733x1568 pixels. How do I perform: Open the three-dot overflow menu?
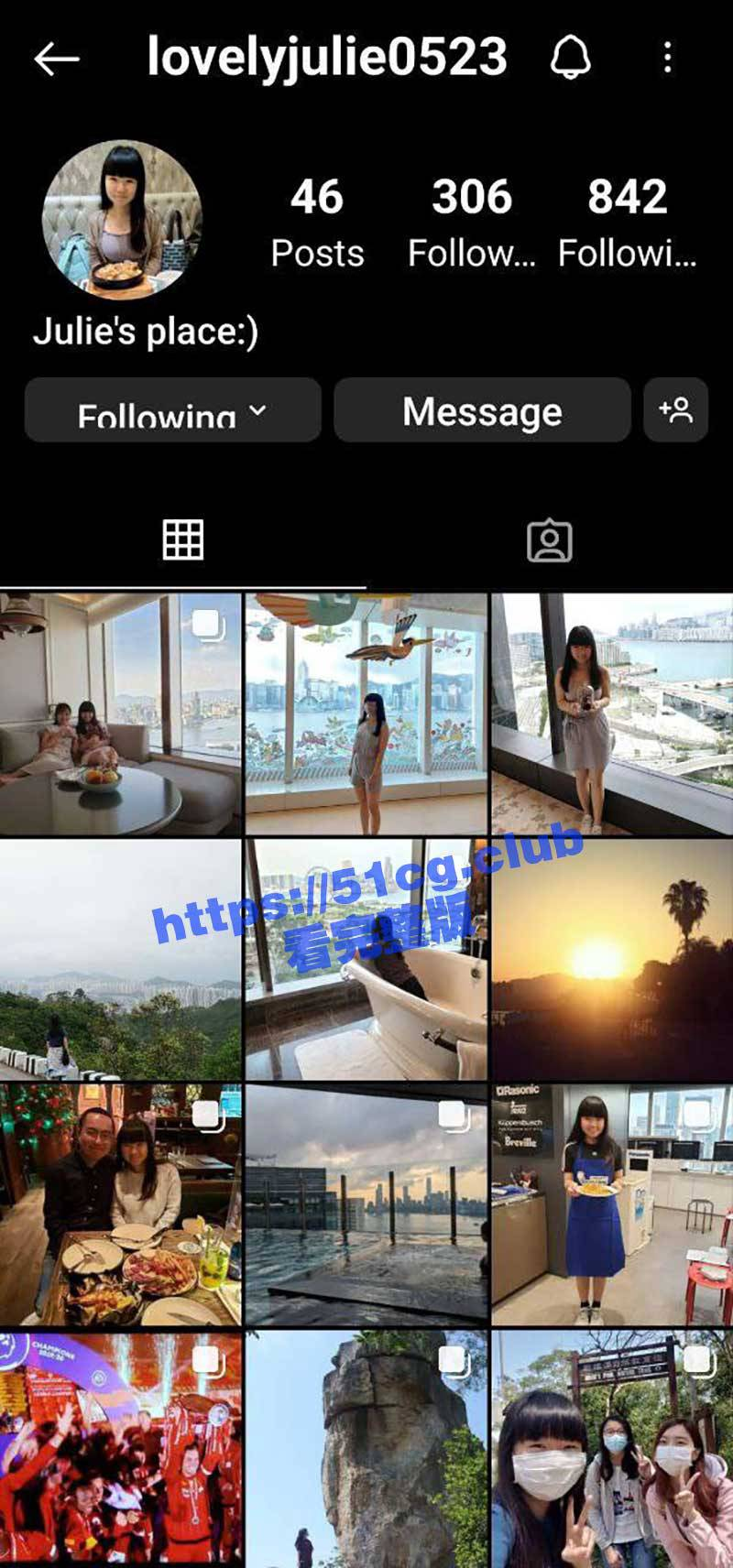[x=667, y=58]
